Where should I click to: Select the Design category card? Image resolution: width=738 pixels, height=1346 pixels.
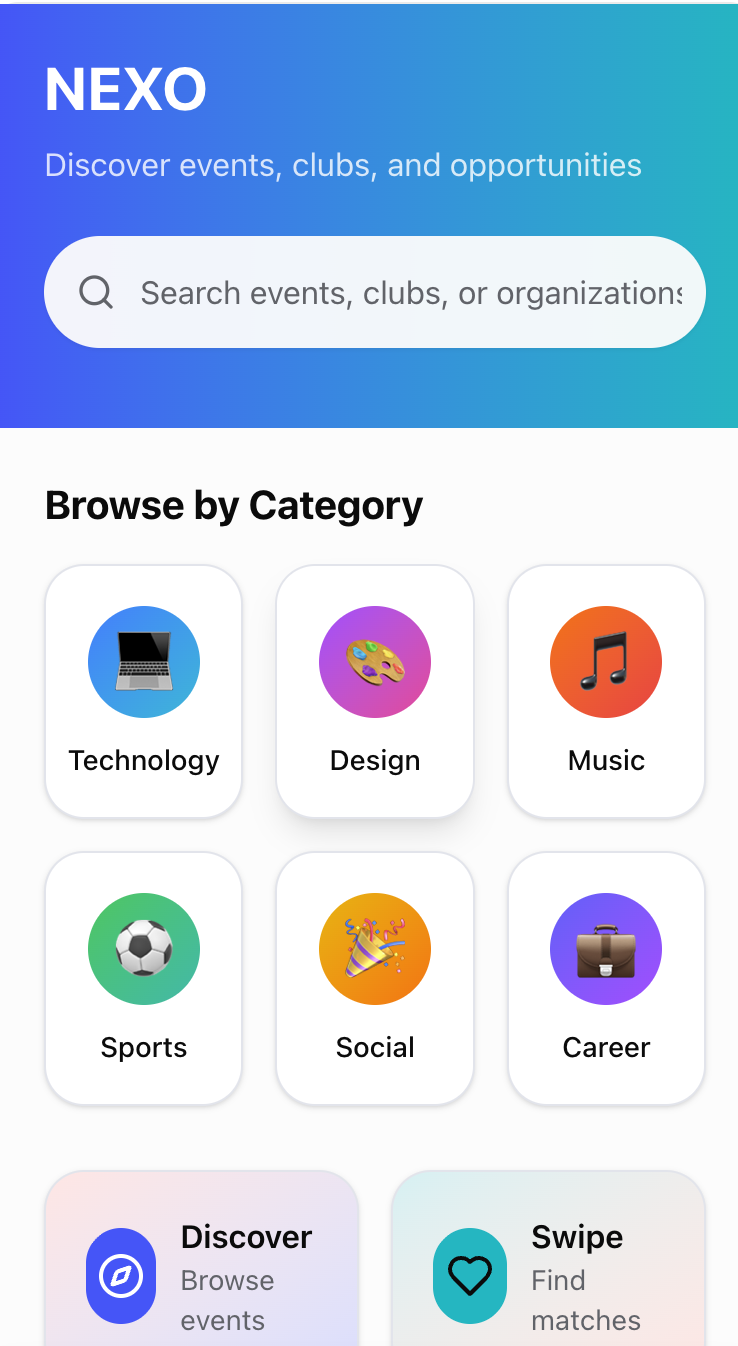coord(375,692)
